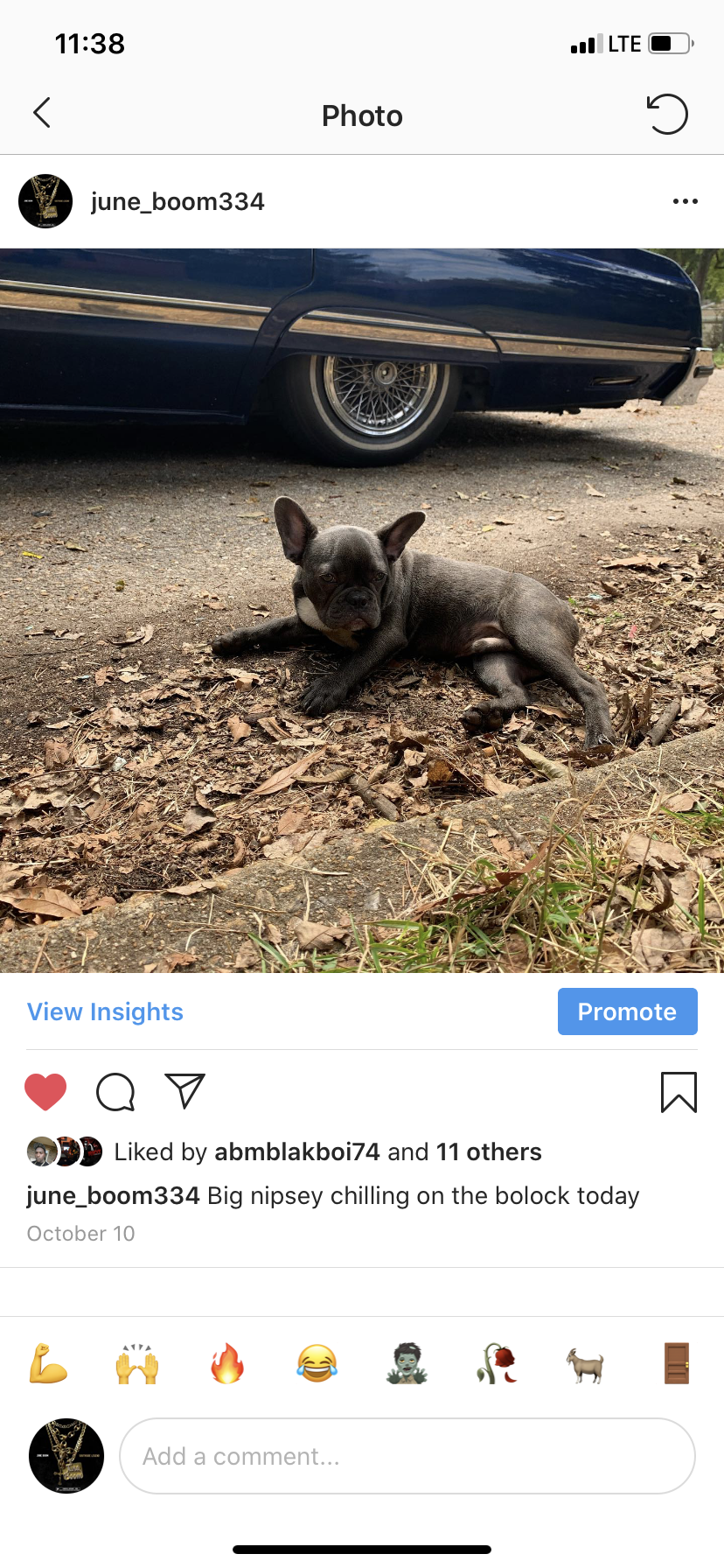This screenshot has height=1568, width=724.
Task: Refresh the photo page
Action: (x=667, y=114)
